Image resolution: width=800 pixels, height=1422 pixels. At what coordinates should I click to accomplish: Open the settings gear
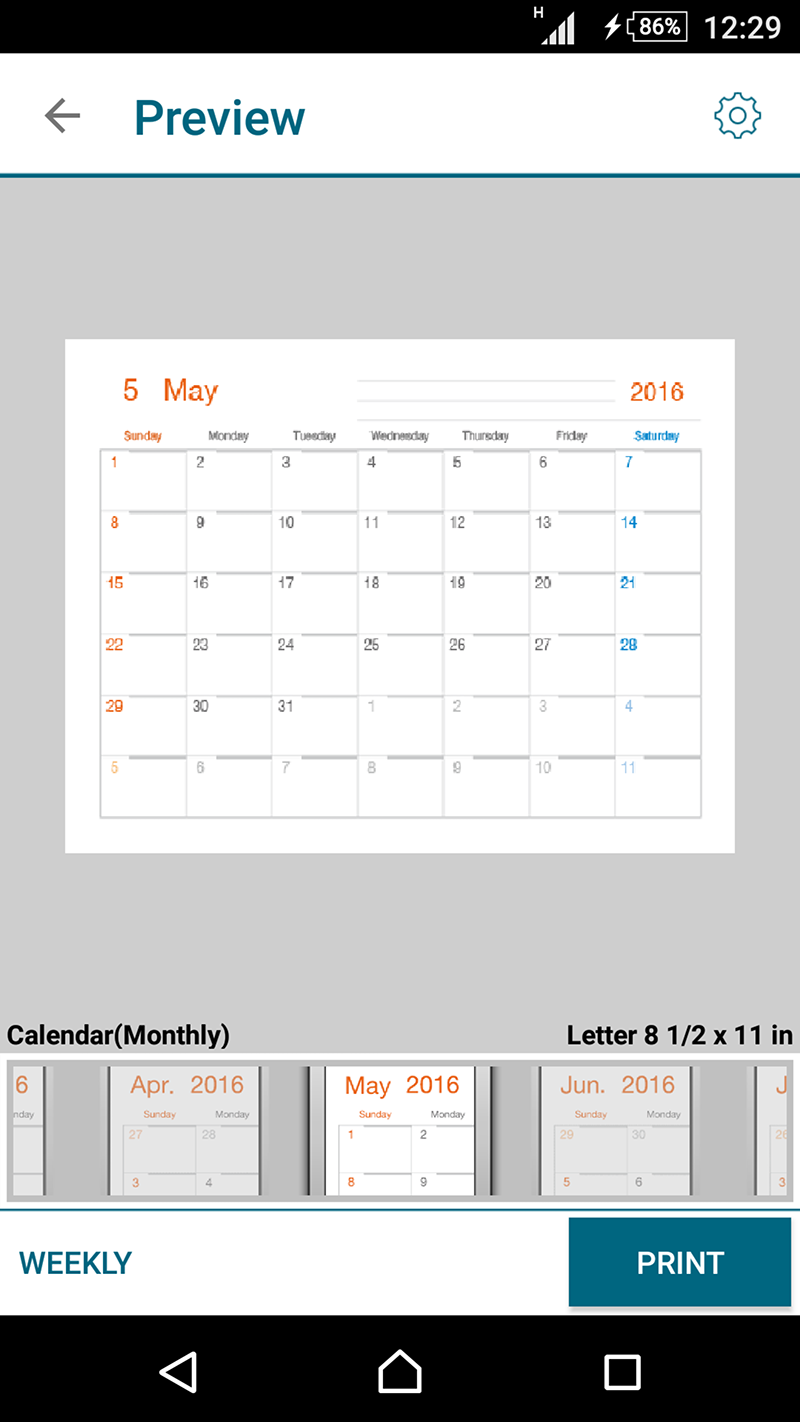tap(737, 116)
